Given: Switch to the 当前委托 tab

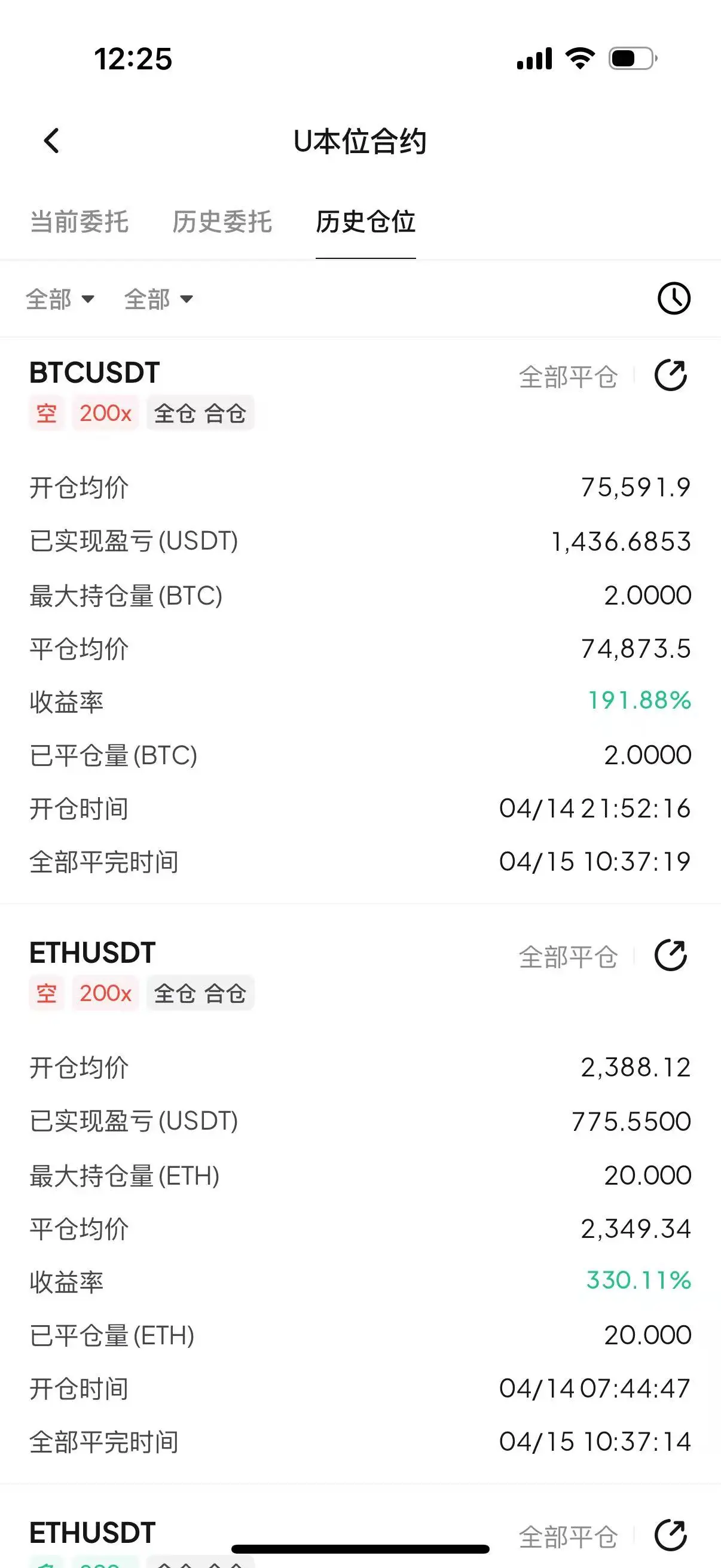Looking at the screenshot, I should coord(79,221).
